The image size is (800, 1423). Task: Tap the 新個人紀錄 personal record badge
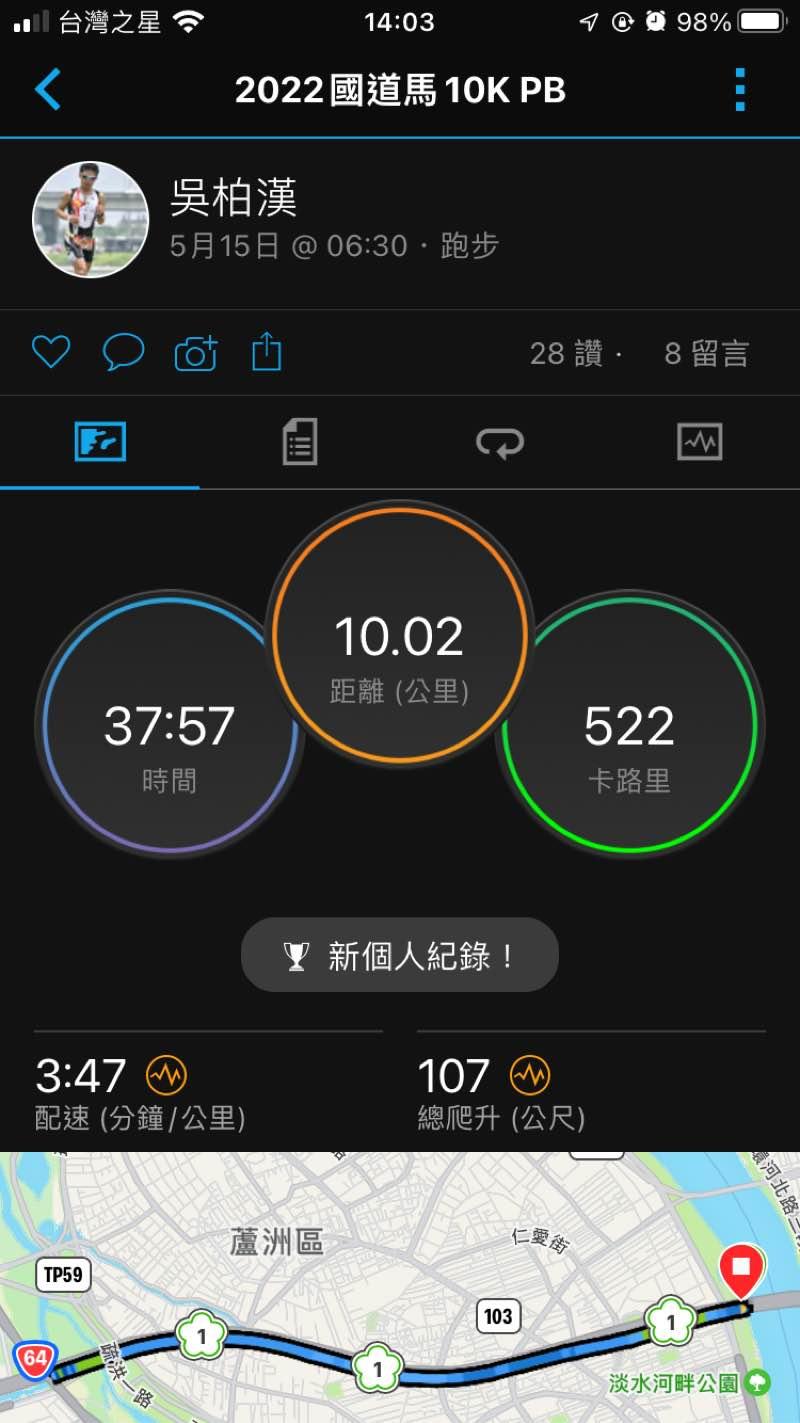(400, 956)
